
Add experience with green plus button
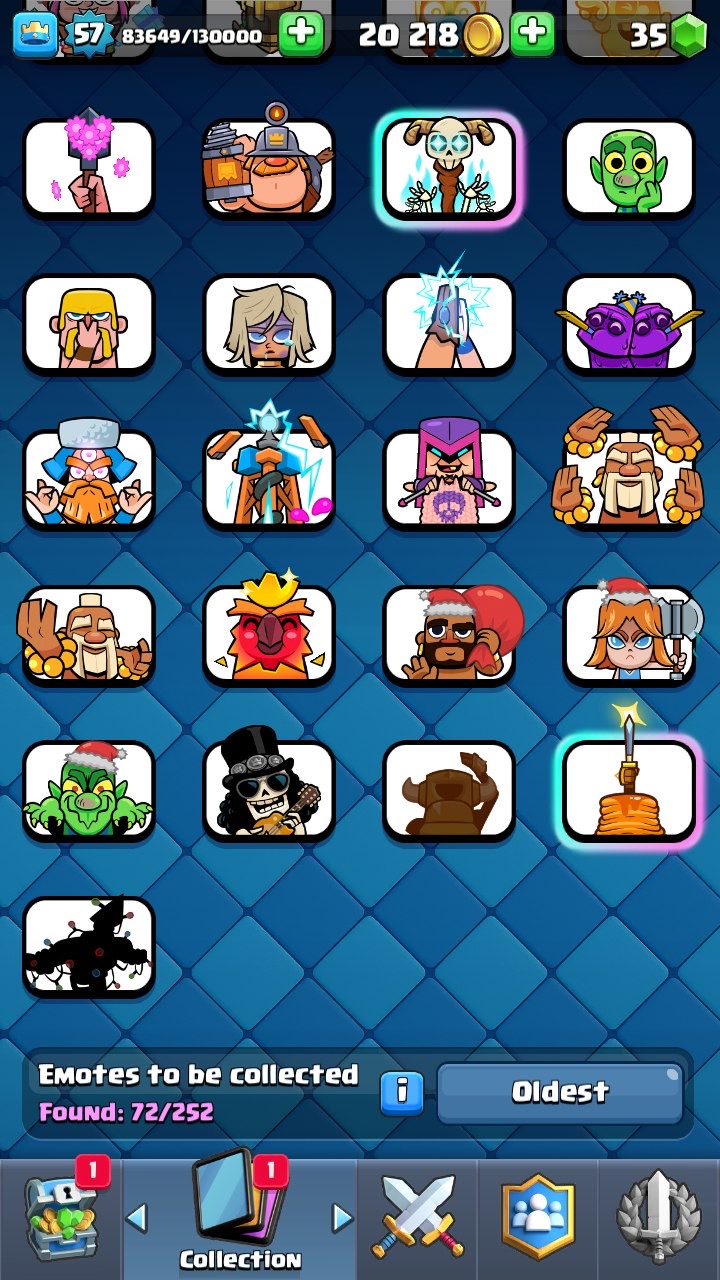pyautogui.click(x=301, y=36)
